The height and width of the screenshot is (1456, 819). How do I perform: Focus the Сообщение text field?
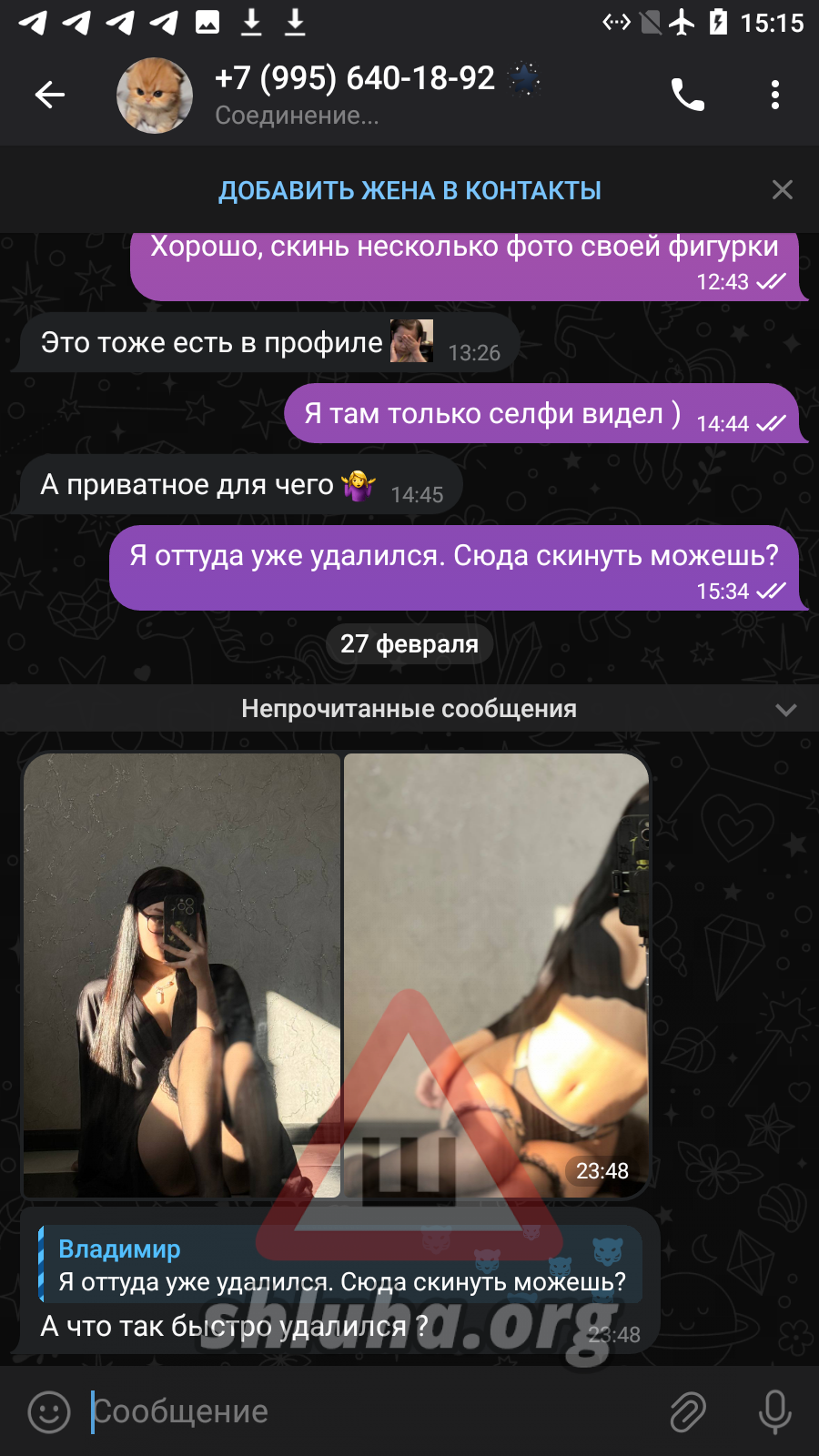(364, 1411)
